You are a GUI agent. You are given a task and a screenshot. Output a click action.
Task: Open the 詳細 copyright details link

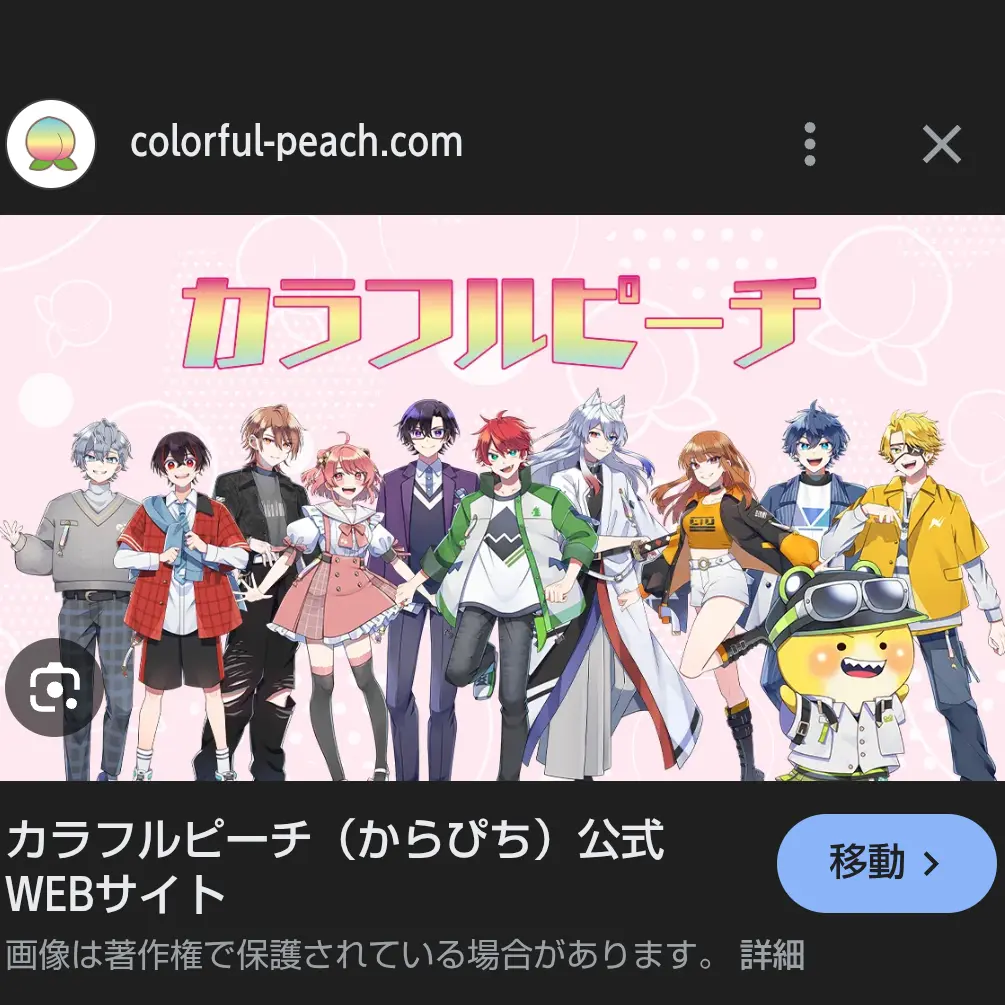[772, 954]
